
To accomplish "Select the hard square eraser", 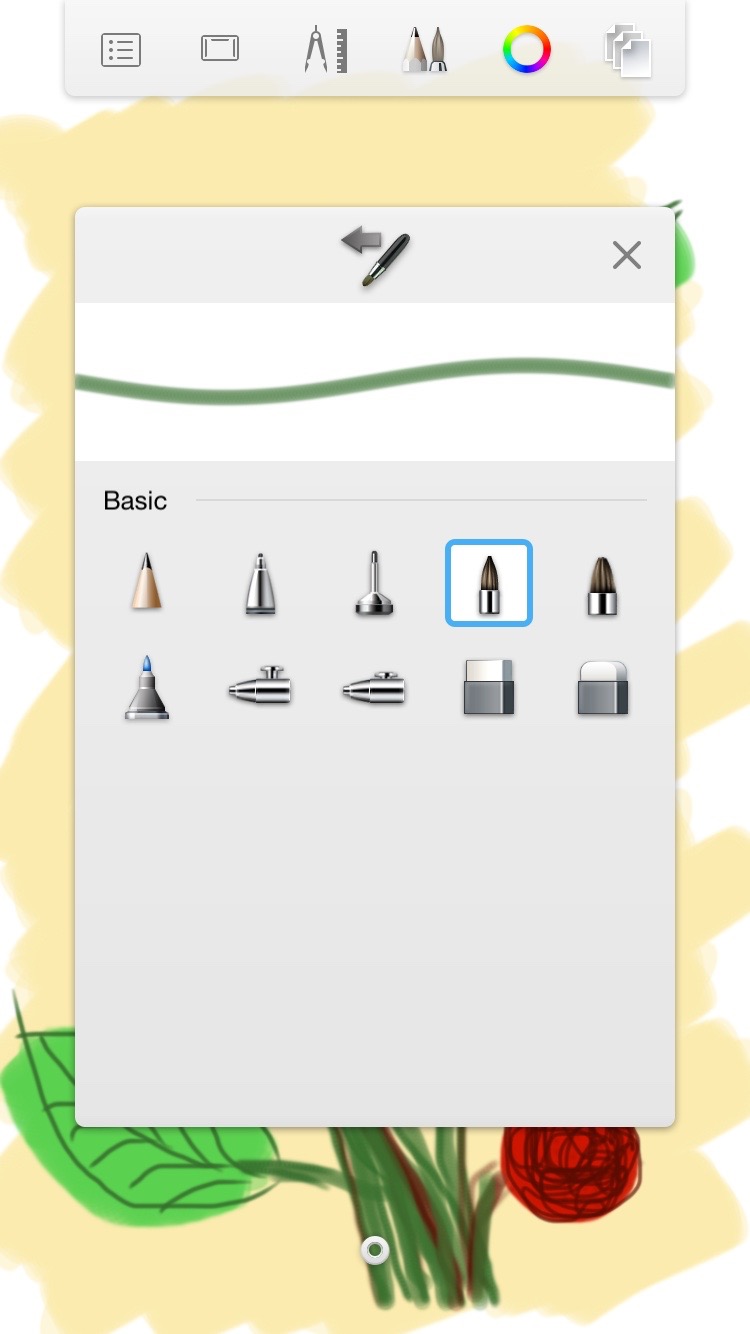I will [489, 687].
